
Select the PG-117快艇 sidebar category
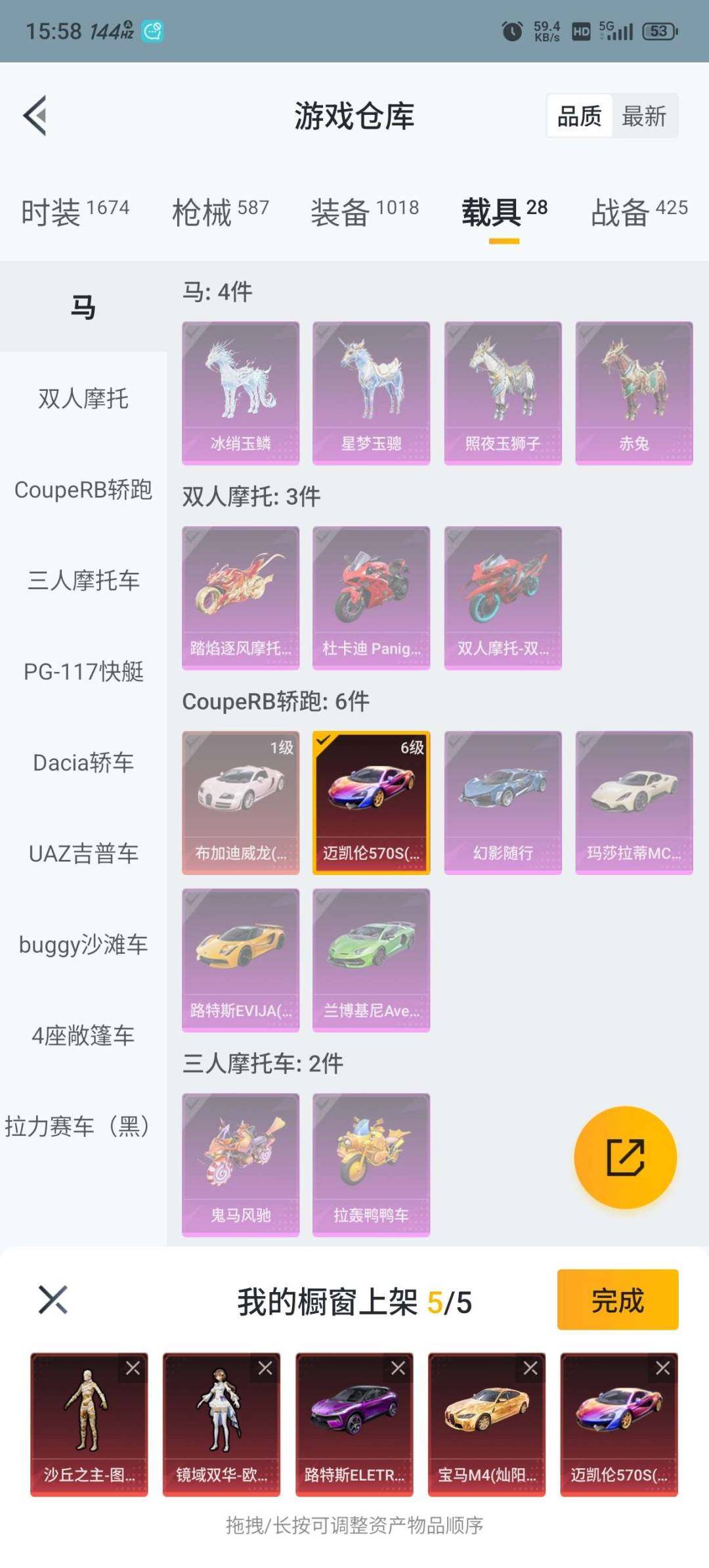83,672
